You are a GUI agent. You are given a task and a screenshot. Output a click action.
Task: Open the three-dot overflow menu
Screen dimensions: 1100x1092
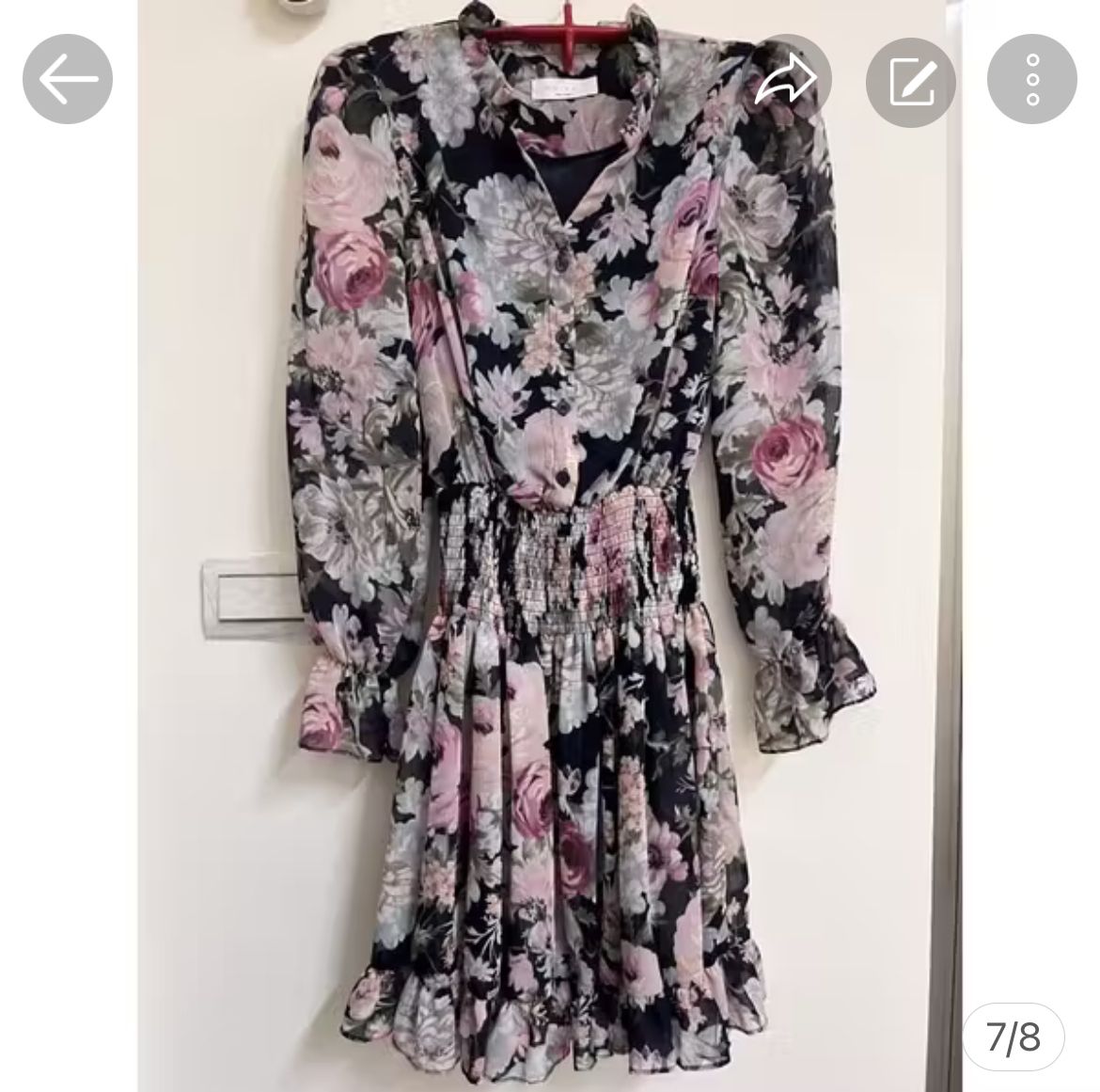1032,79
